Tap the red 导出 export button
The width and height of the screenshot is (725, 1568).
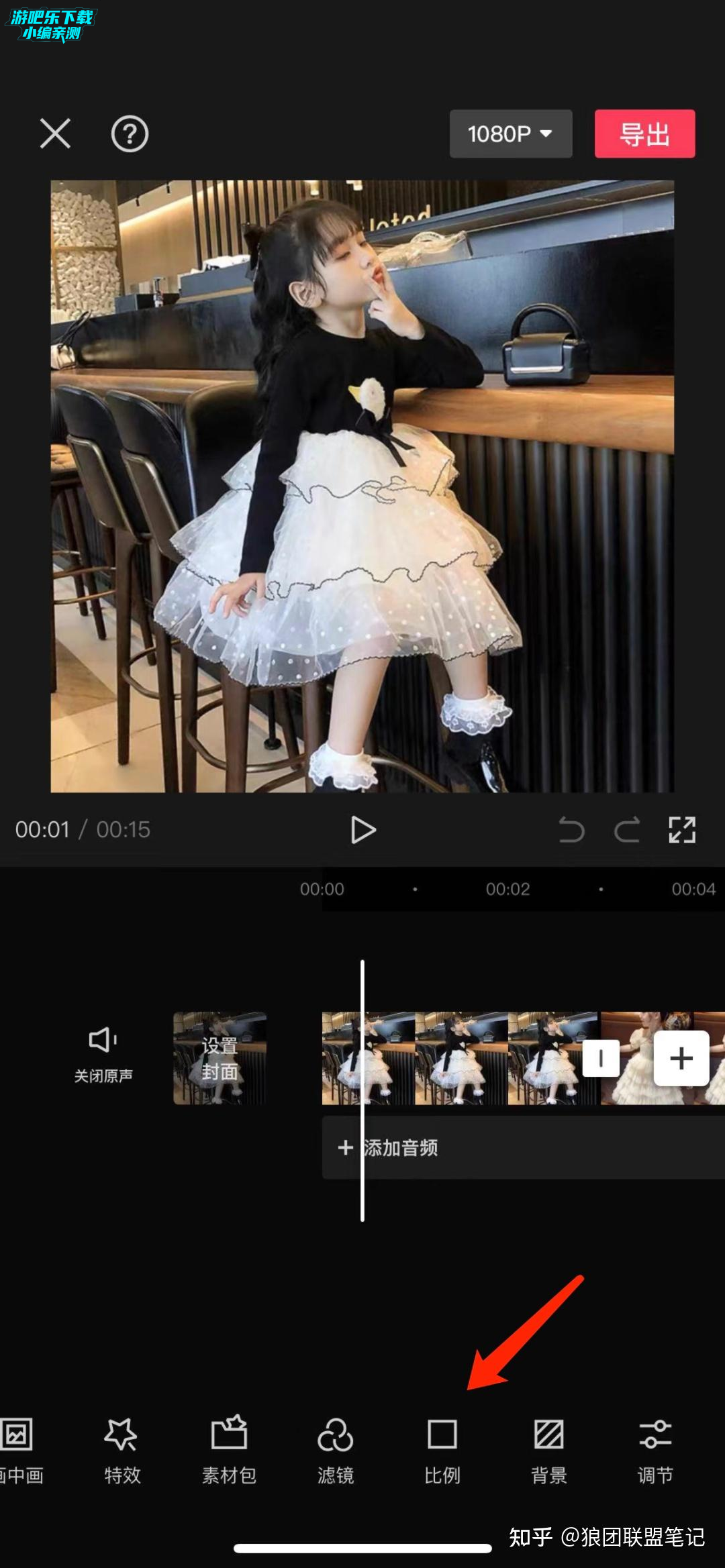(x=644, y=134)
